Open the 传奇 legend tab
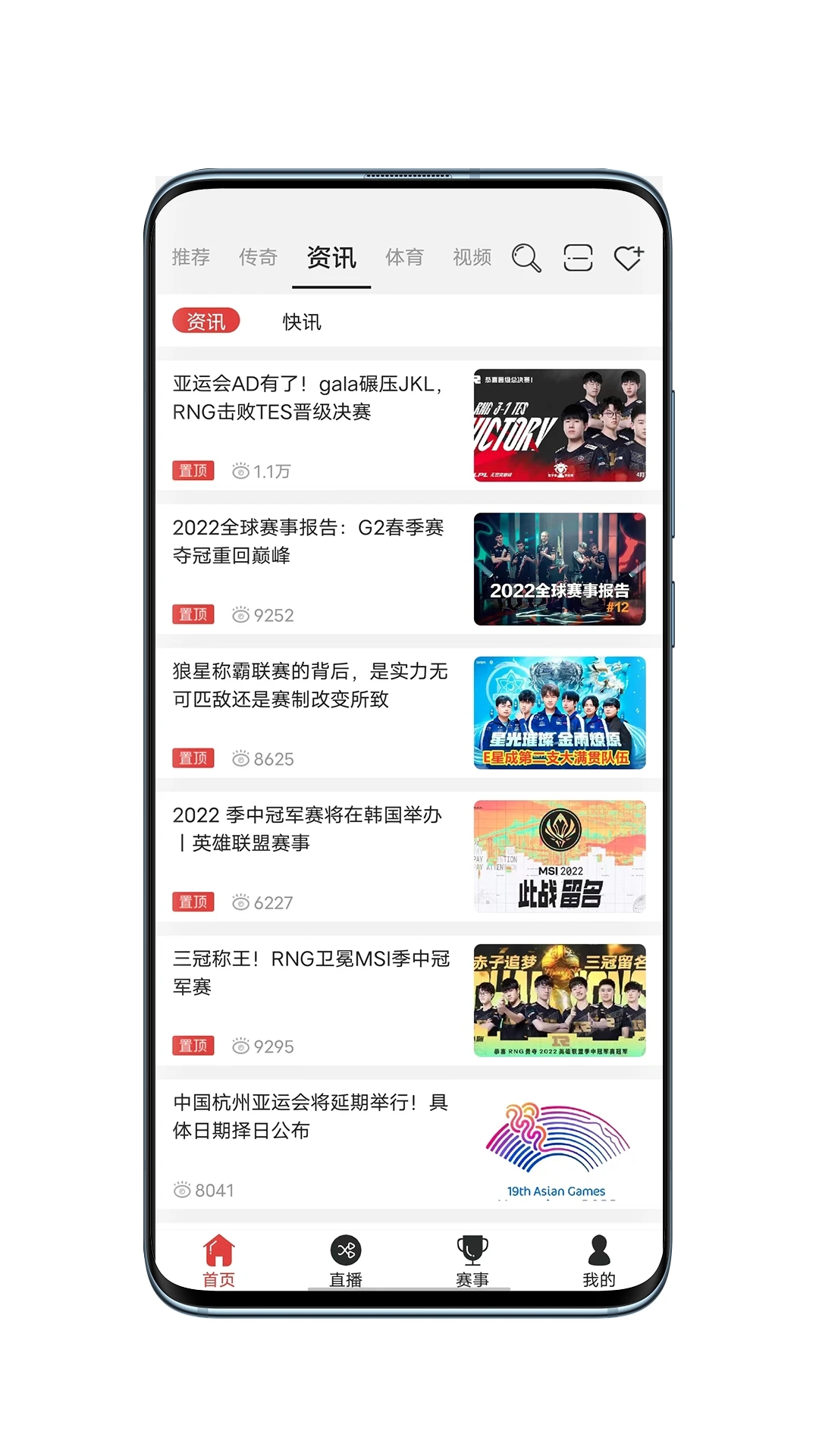This screenshot has width=819, height=1456. tap(258, 258)
